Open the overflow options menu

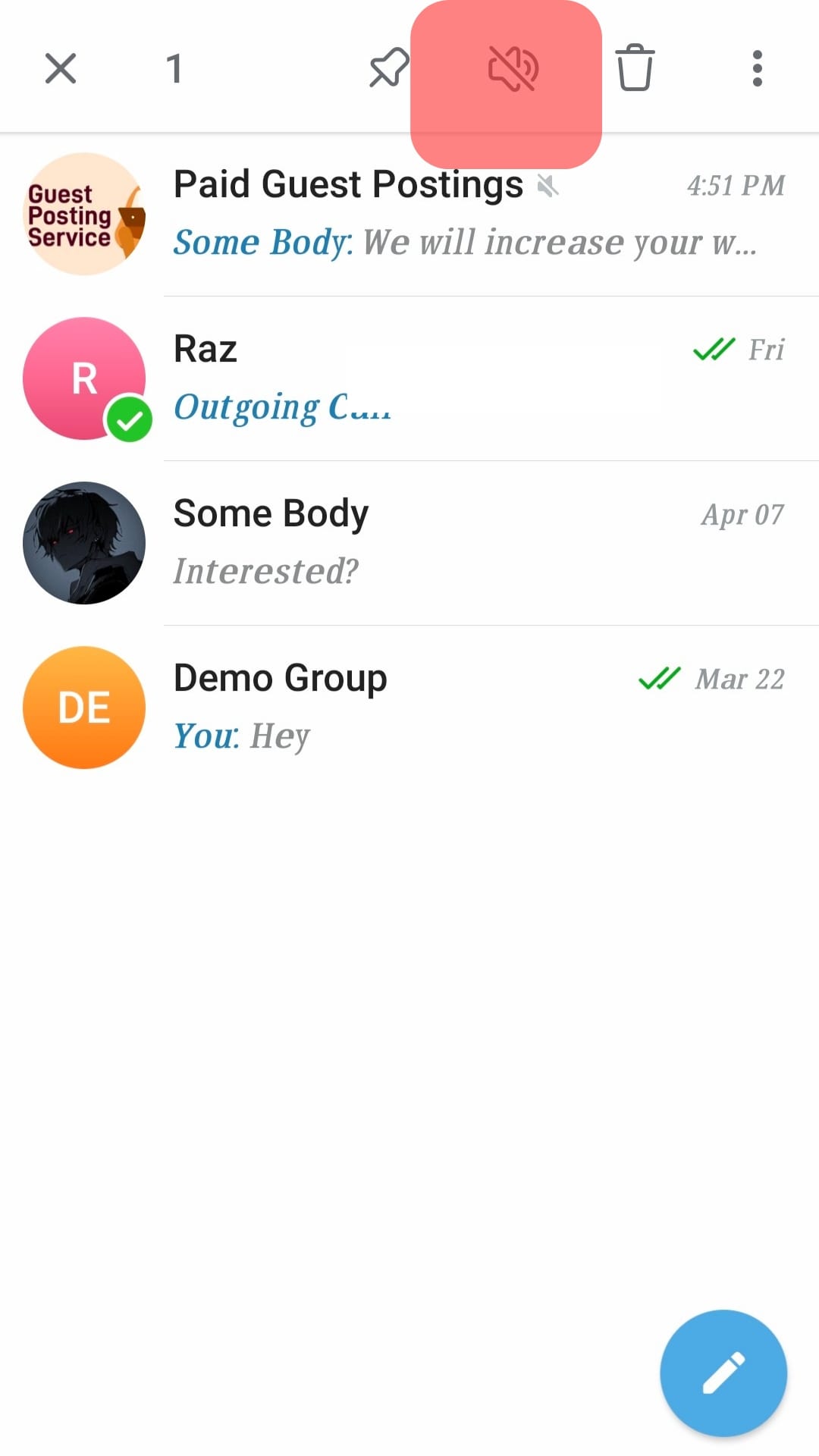click(x=757, y=69)
